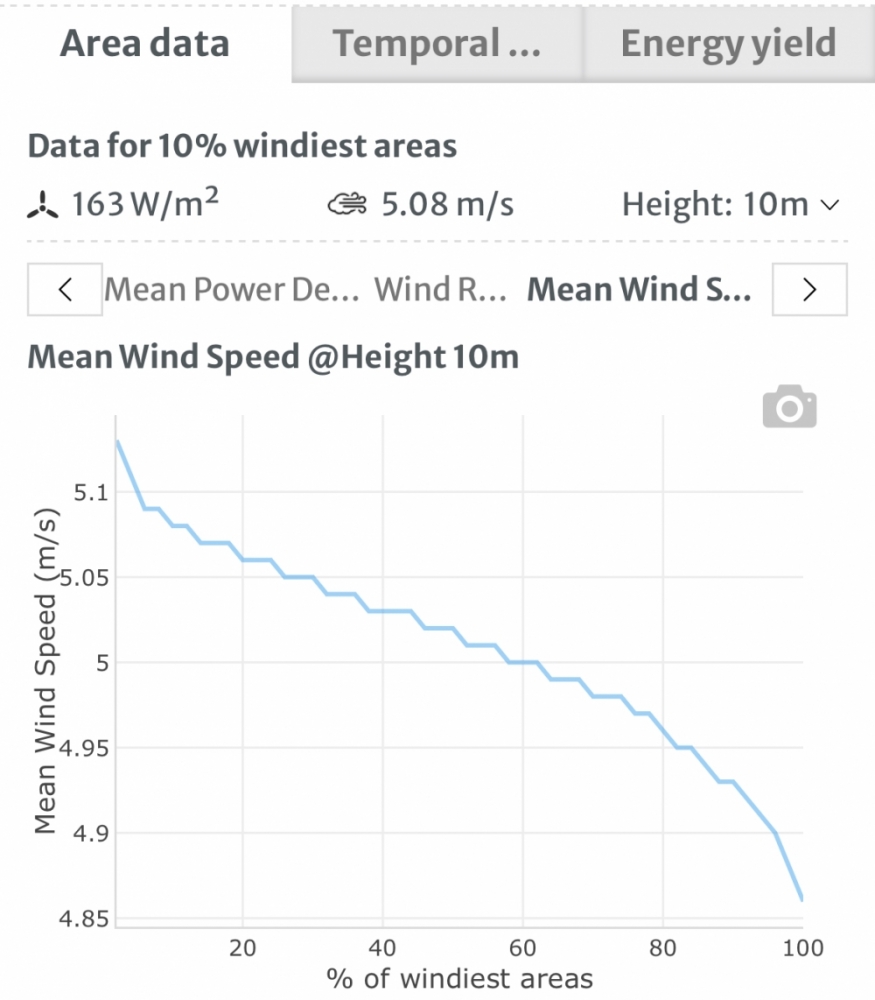This screenshot has height=1000, width=875.
Task: Expand the Height 10m dropdown
Action: coord(730,205)
